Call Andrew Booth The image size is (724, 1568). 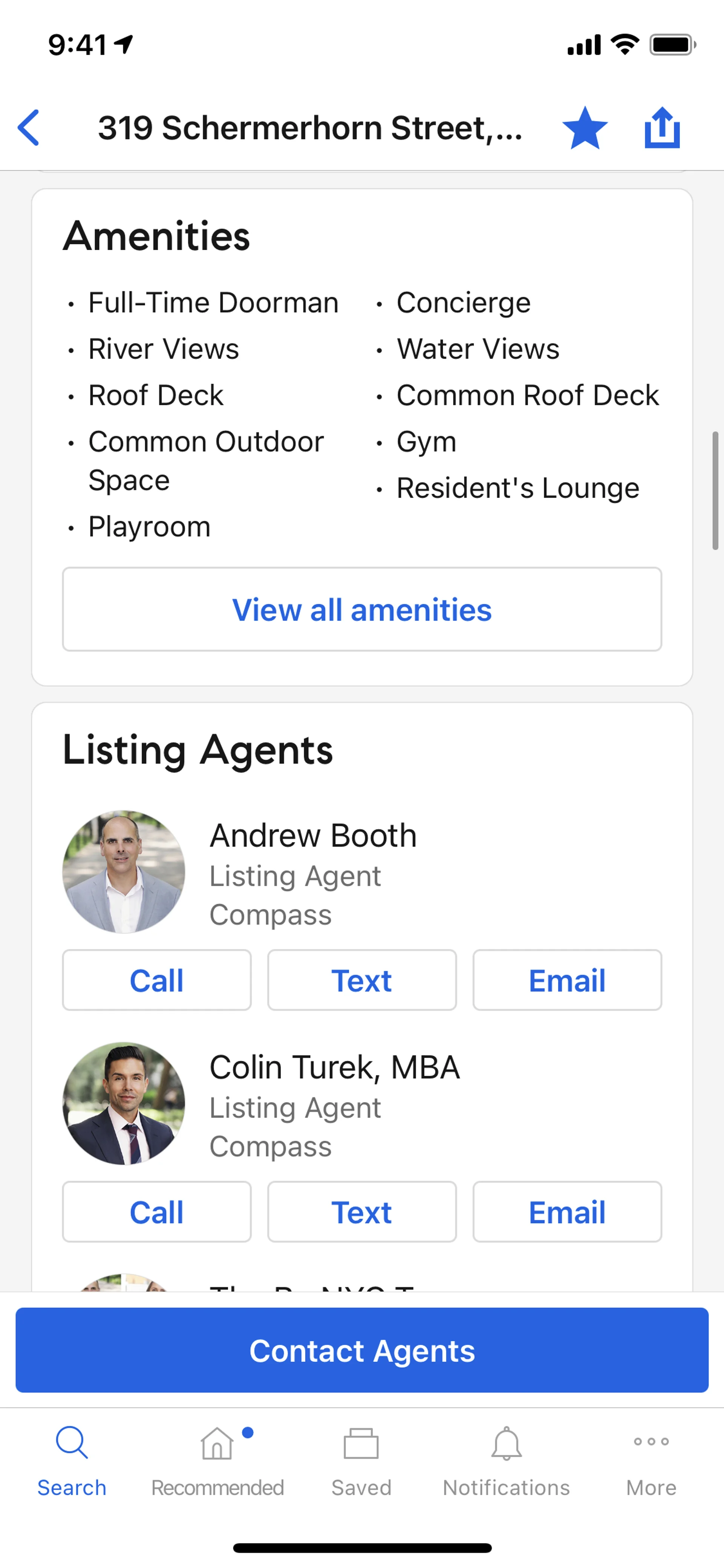(x=156, y=980)
